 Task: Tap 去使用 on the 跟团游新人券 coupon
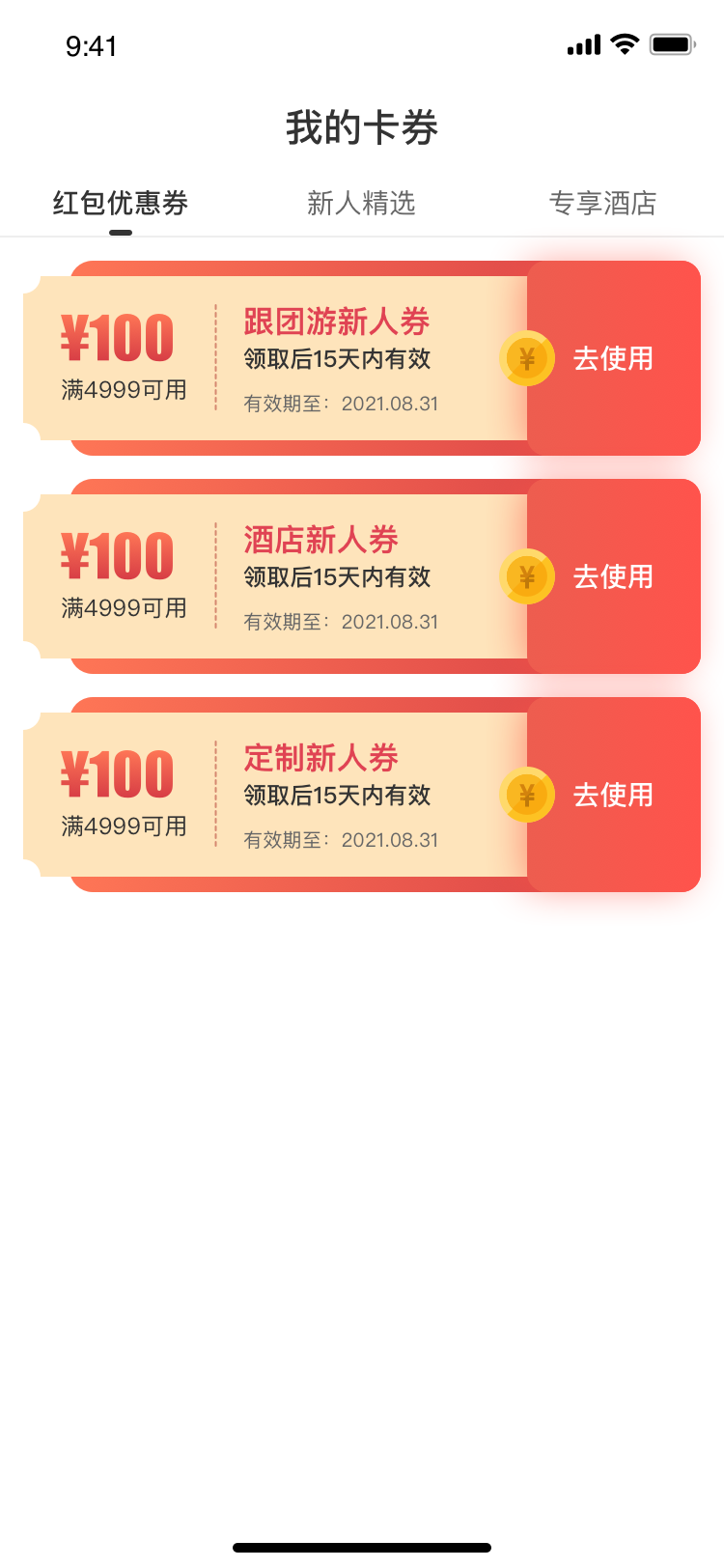point(613,359)
